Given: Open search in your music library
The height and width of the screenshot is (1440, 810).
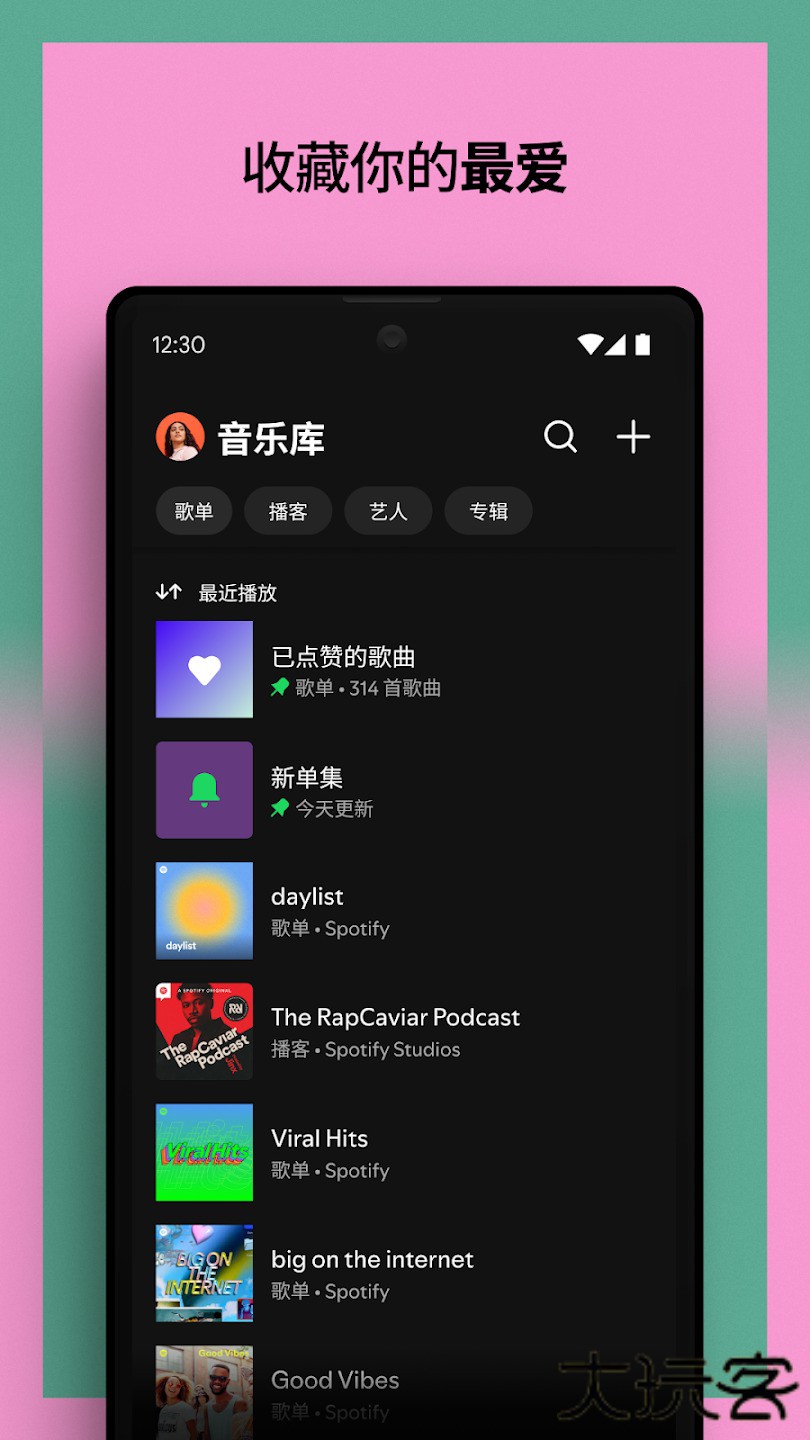Looking at the screenshot, I should coord(561,437).
